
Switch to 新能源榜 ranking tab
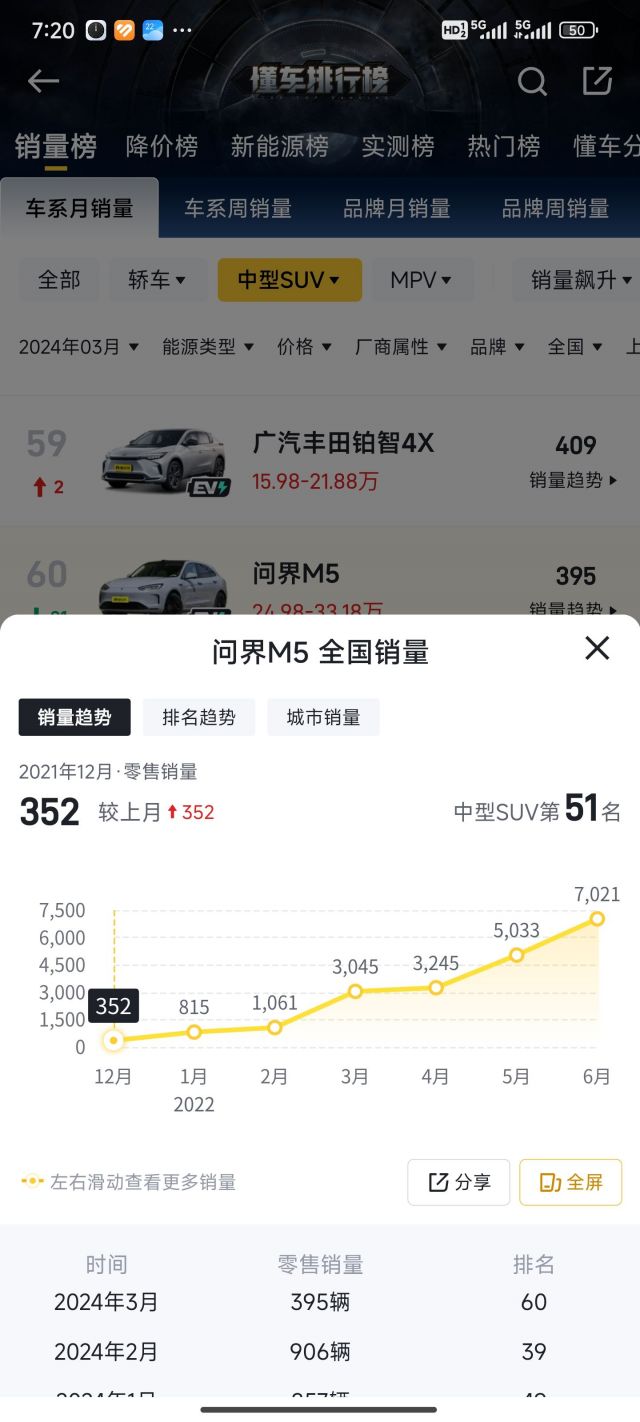[279, 146]
